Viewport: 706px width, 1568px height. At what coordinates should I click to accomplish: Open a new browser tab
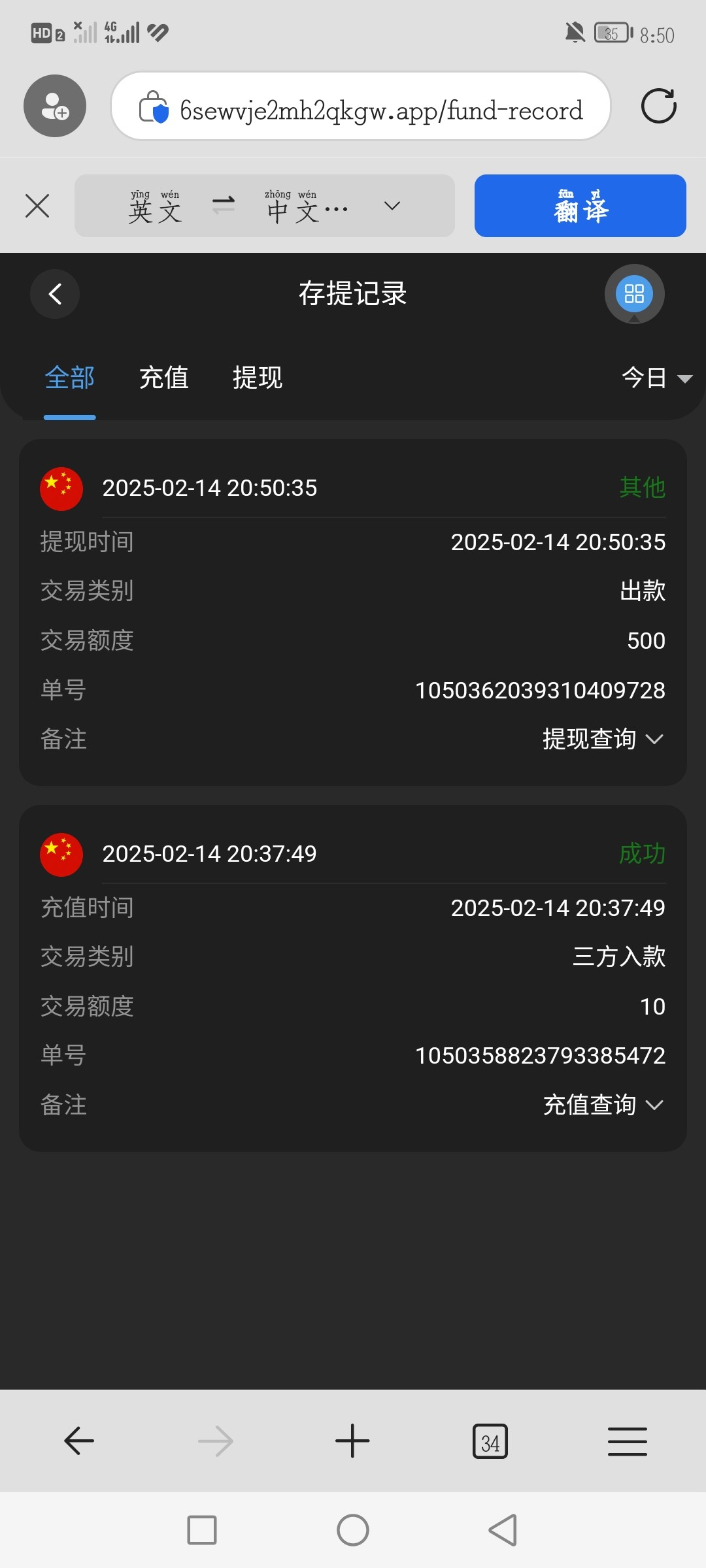click(x=352, y=1441)
